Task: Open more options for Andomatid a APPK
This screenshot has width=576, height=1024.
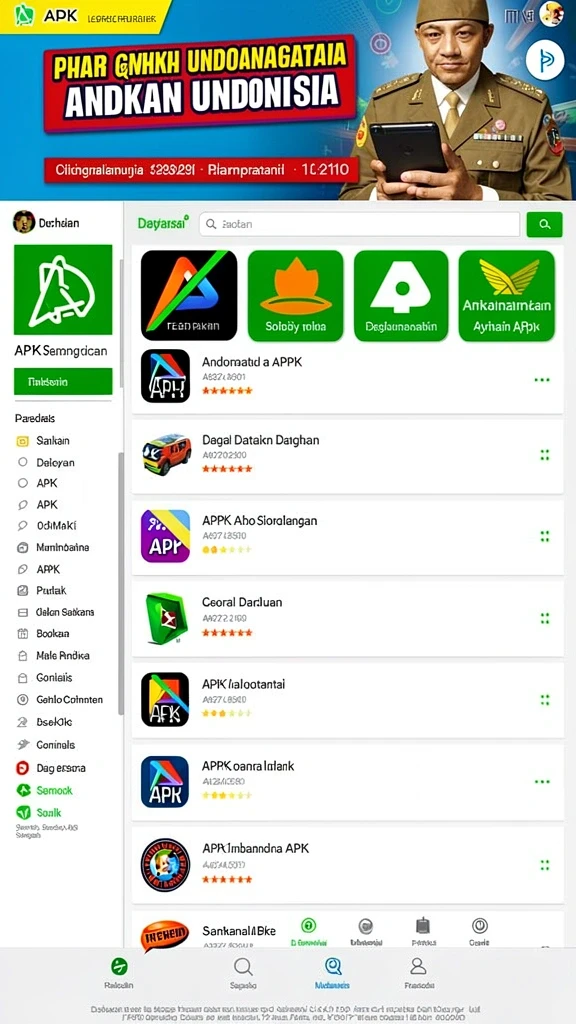Action: [x=541, y=379]
